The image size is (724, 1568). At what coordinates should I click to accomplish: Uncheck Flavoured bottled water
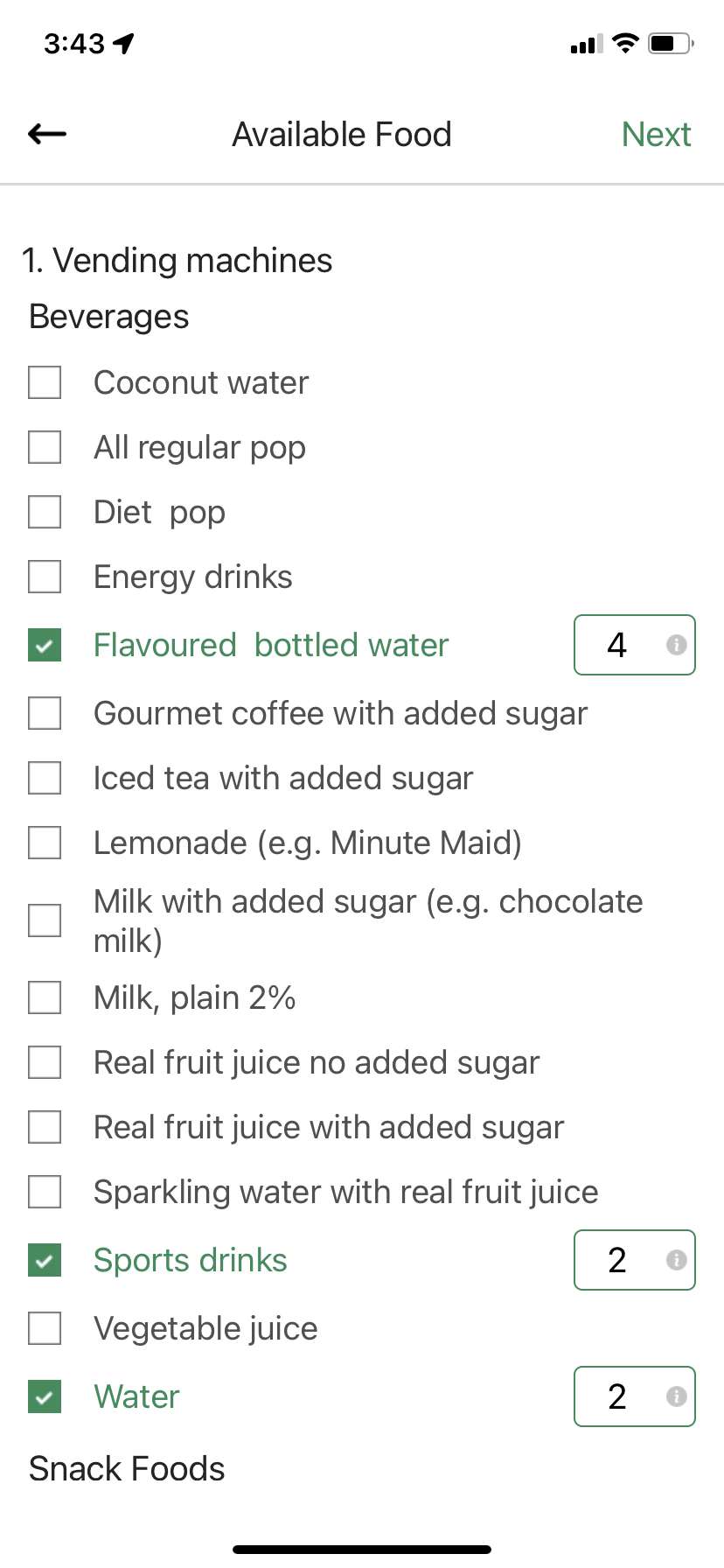45,645
